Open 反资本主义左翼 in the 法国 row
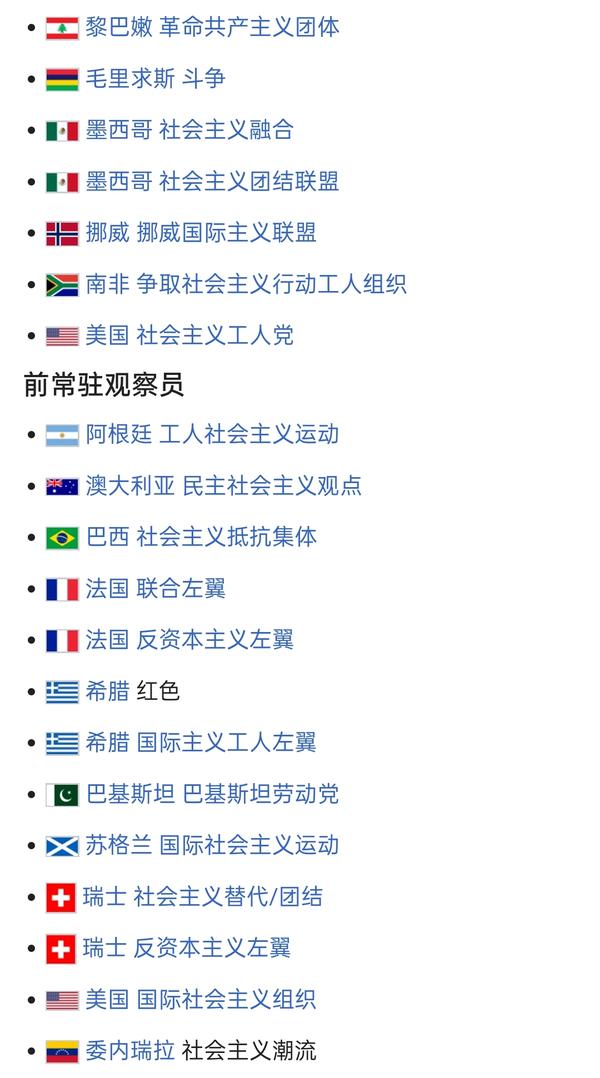 215,640
